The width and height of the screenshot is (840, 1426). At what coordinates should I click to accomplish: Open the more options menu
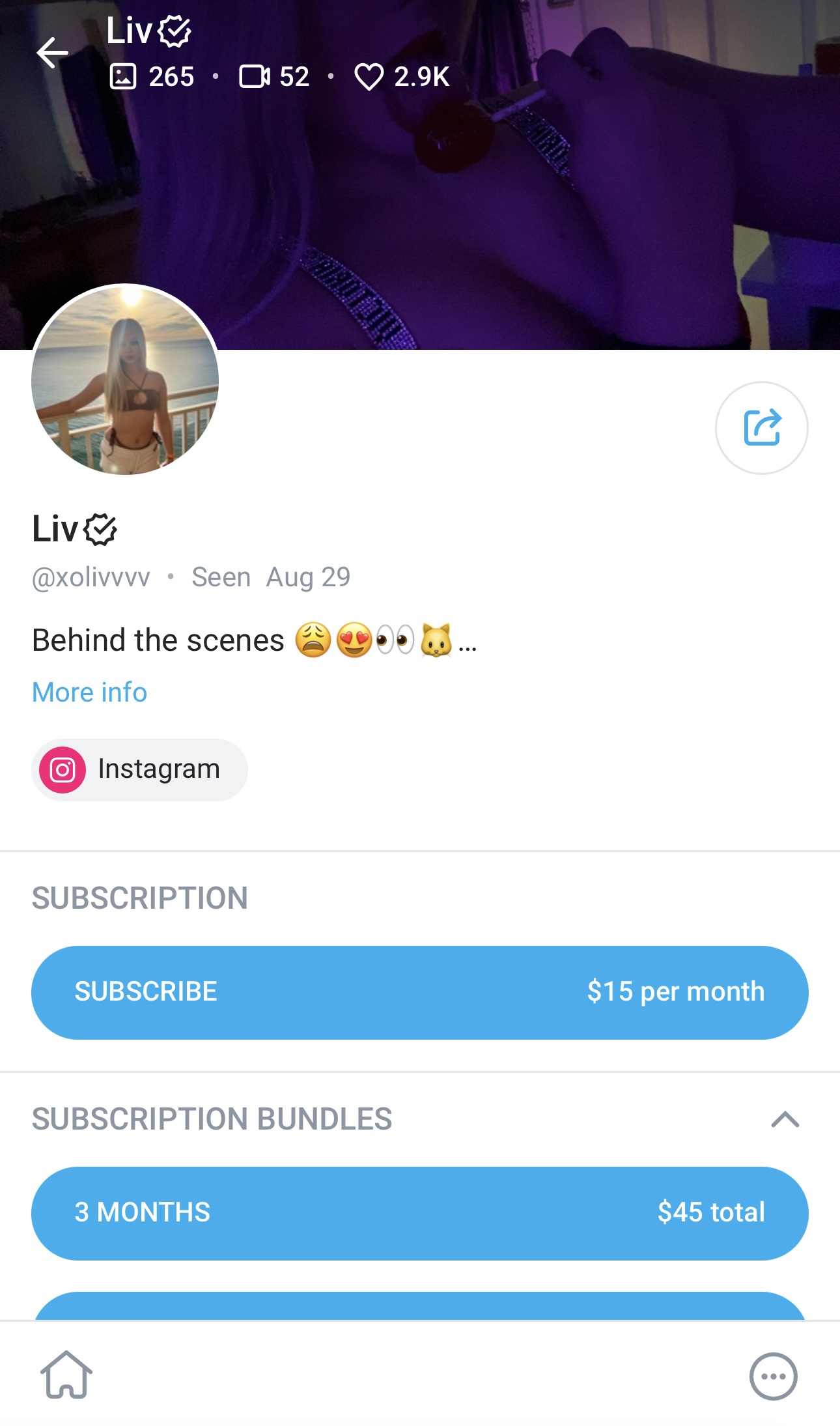773,1376
